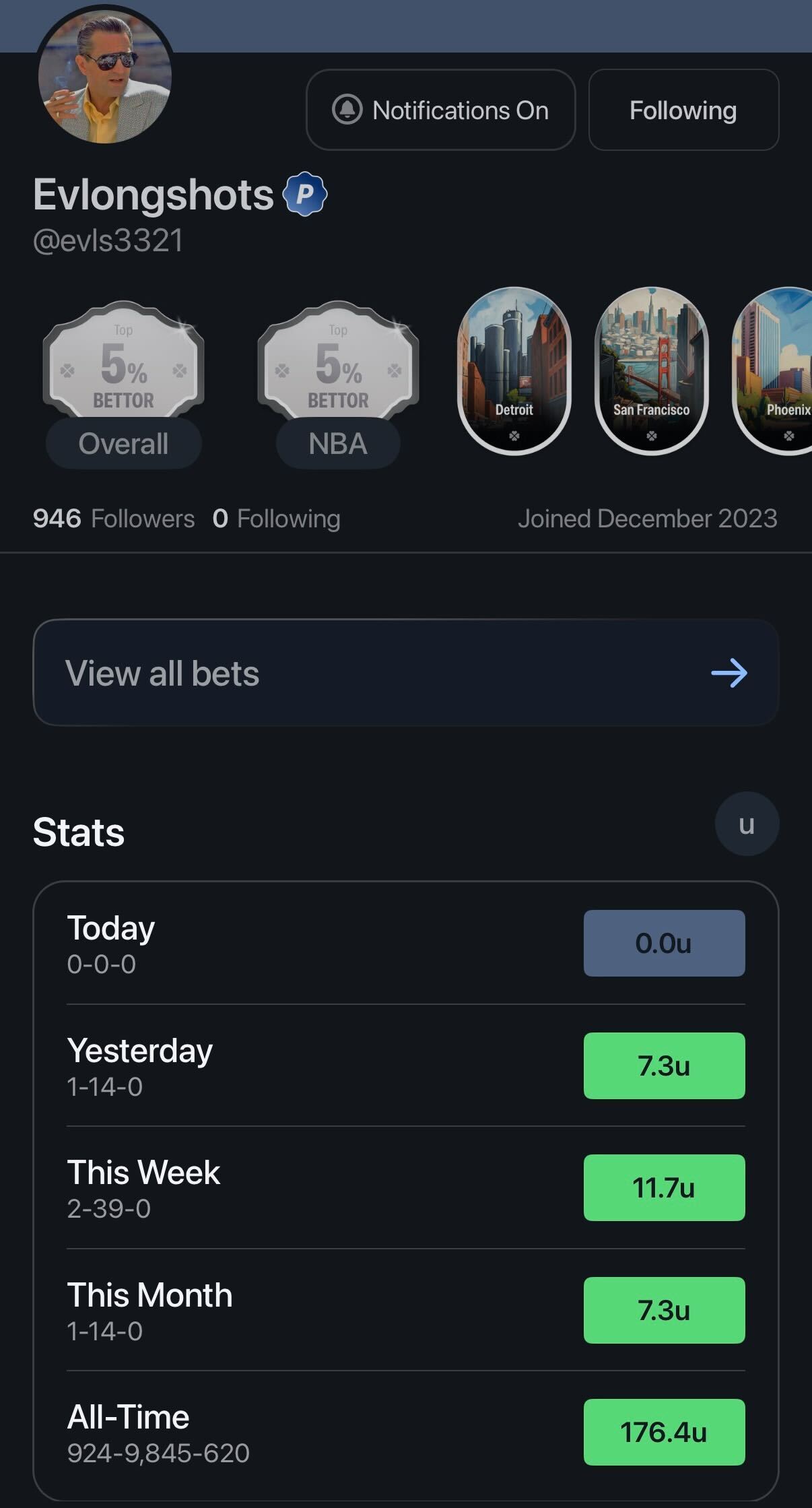Click the All-Time 176.4u stat

[x=664, y=1433]
